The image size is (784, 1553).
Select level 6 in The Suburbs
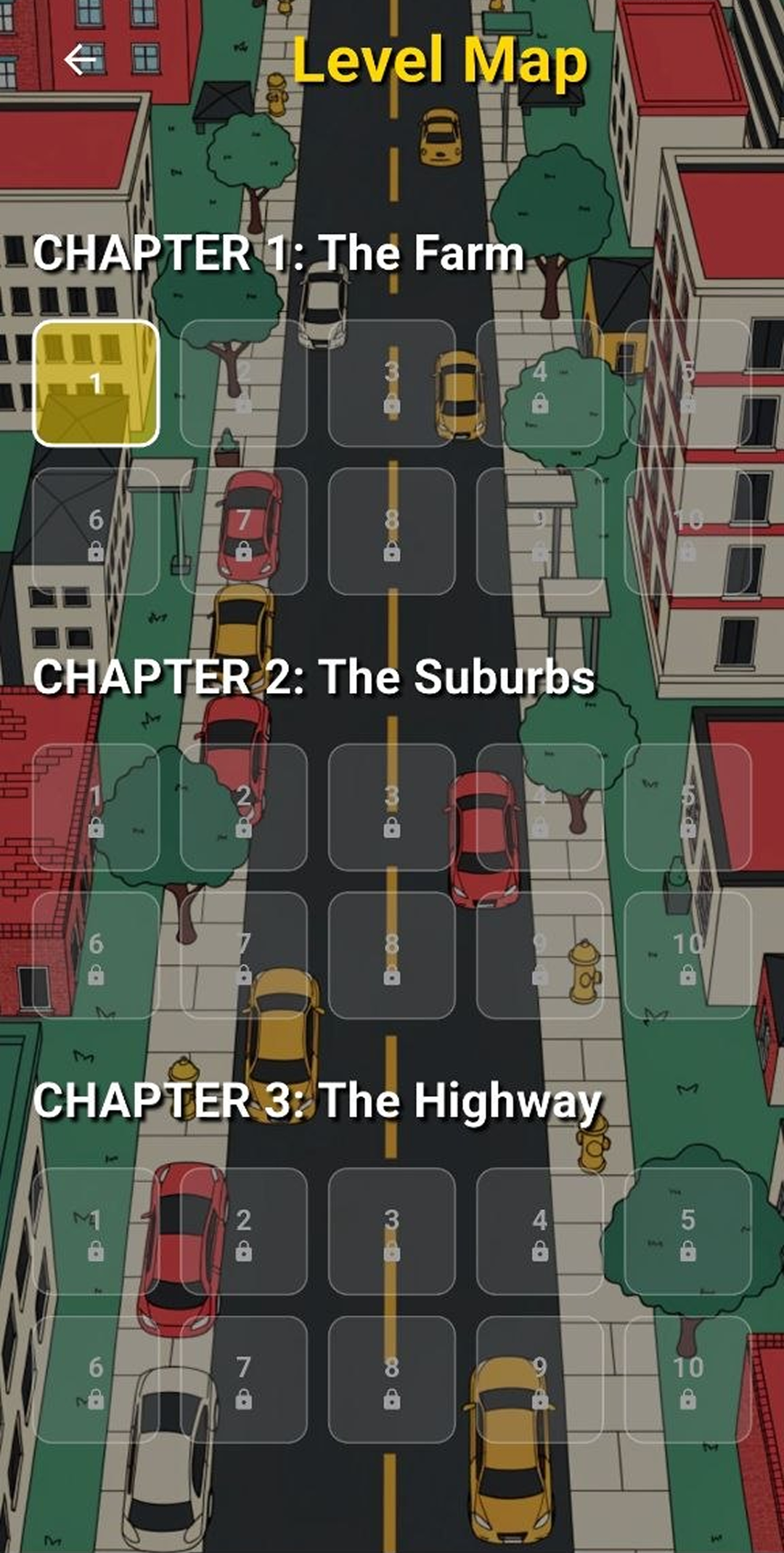pyautogui.click(x=96, y=955)
